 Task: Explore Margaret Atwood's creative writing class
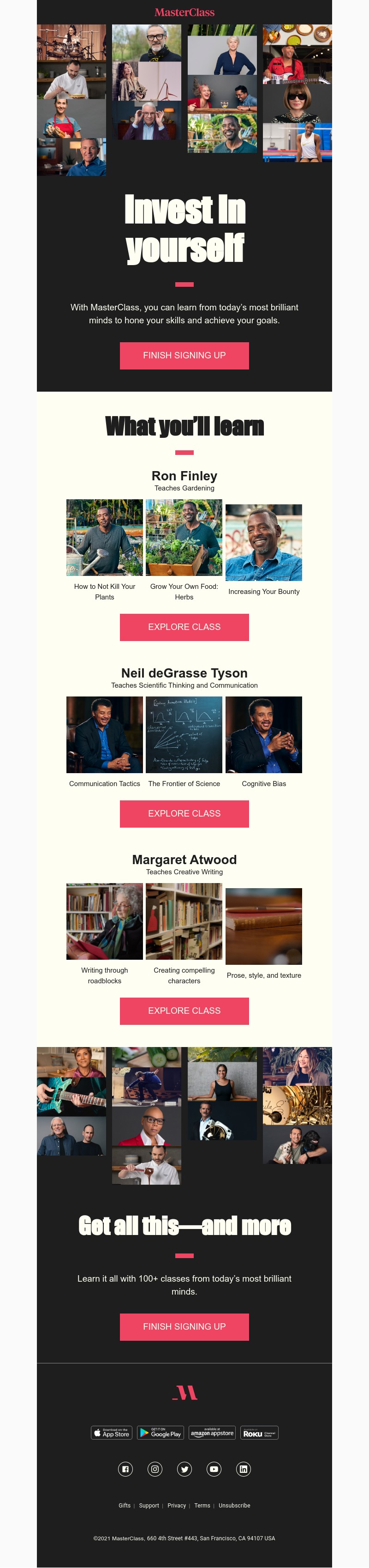[184, 1011]
